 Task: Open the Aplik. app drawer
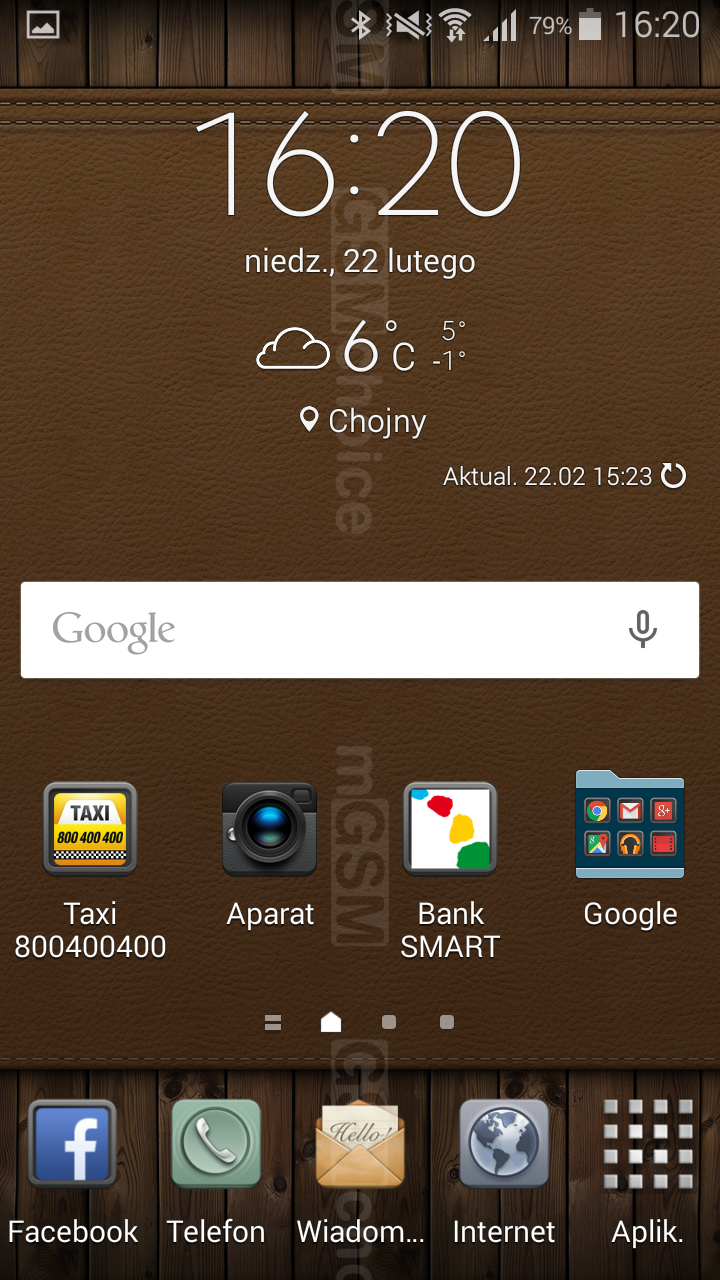(x=648, y=1145)
